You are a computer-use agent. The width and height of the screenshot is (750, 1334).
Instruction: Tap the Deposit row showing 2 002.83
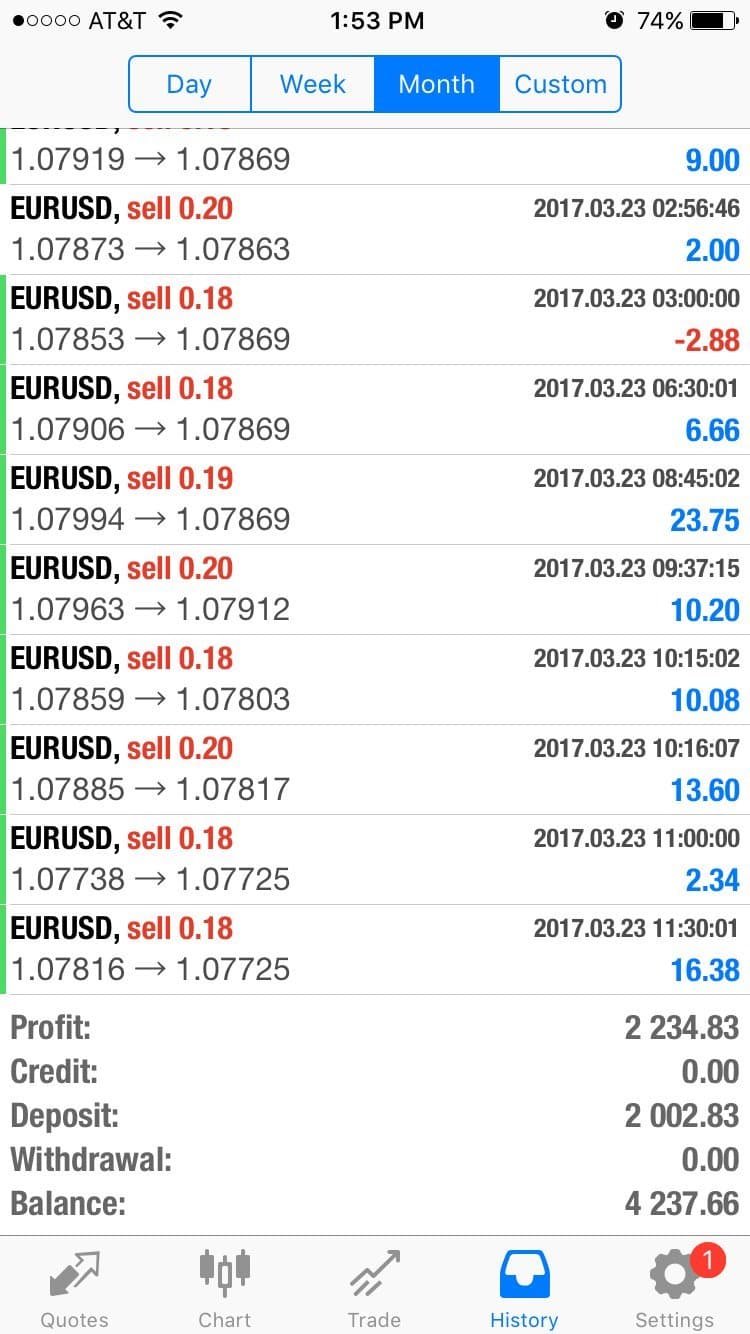coord(375,1115)
